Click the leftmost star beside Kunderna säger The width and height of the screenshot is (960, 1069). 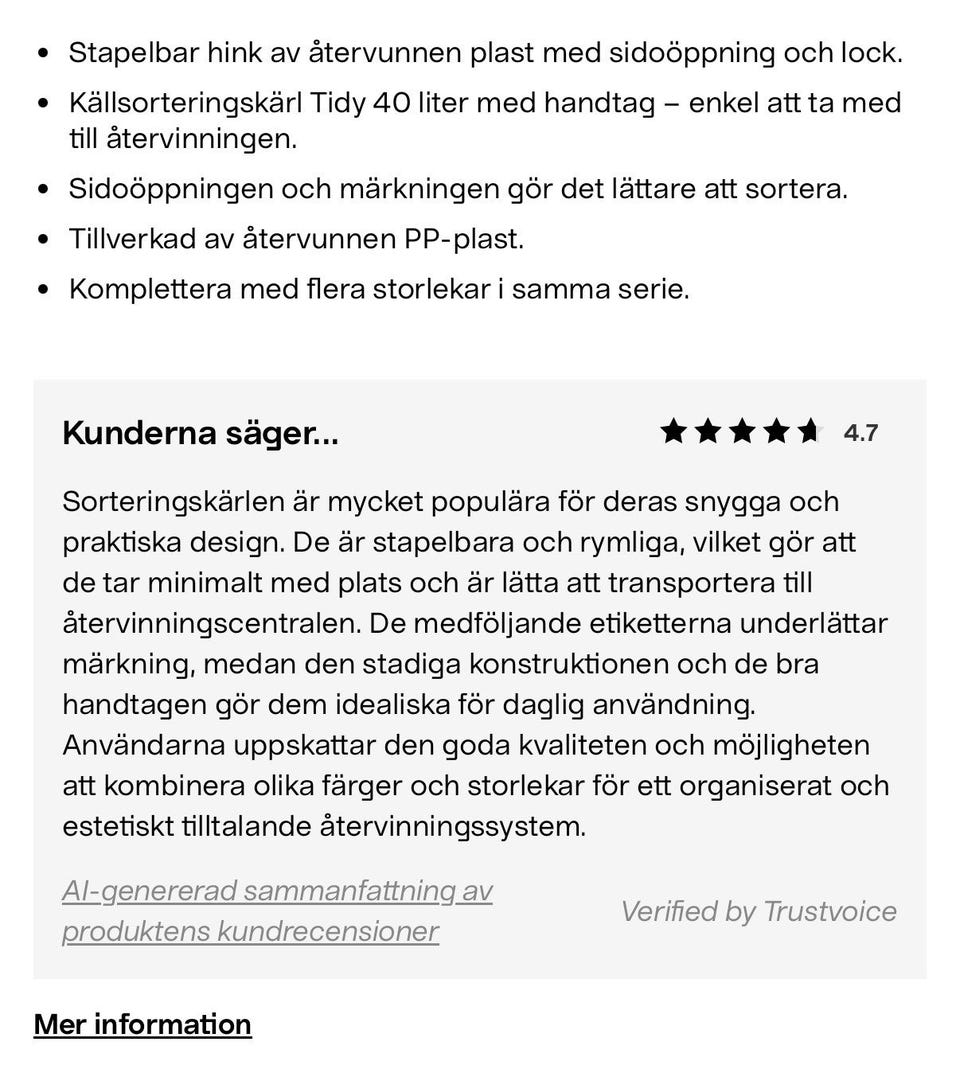[671, 433]
